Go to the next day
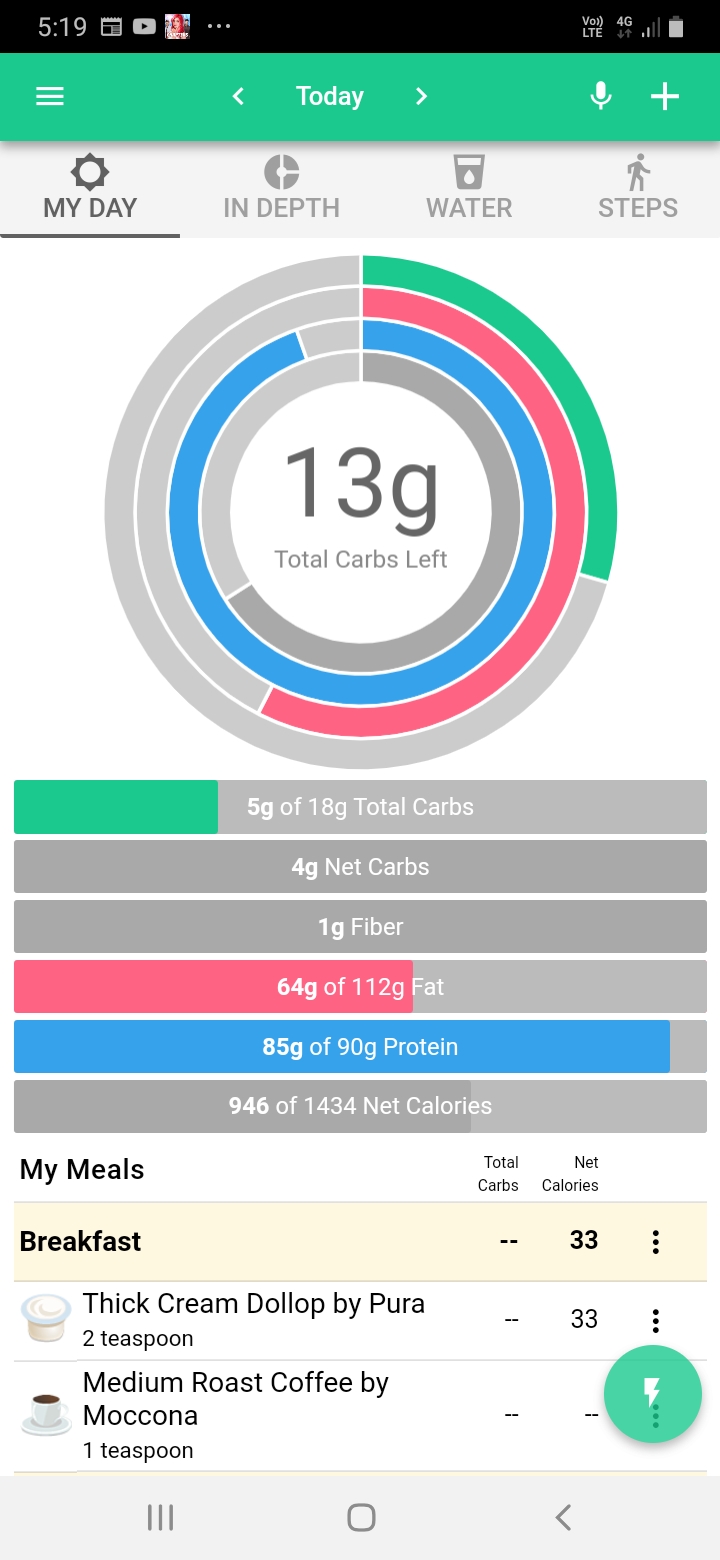Screen dimensions: 720x1560 click(x=421, y=96)
